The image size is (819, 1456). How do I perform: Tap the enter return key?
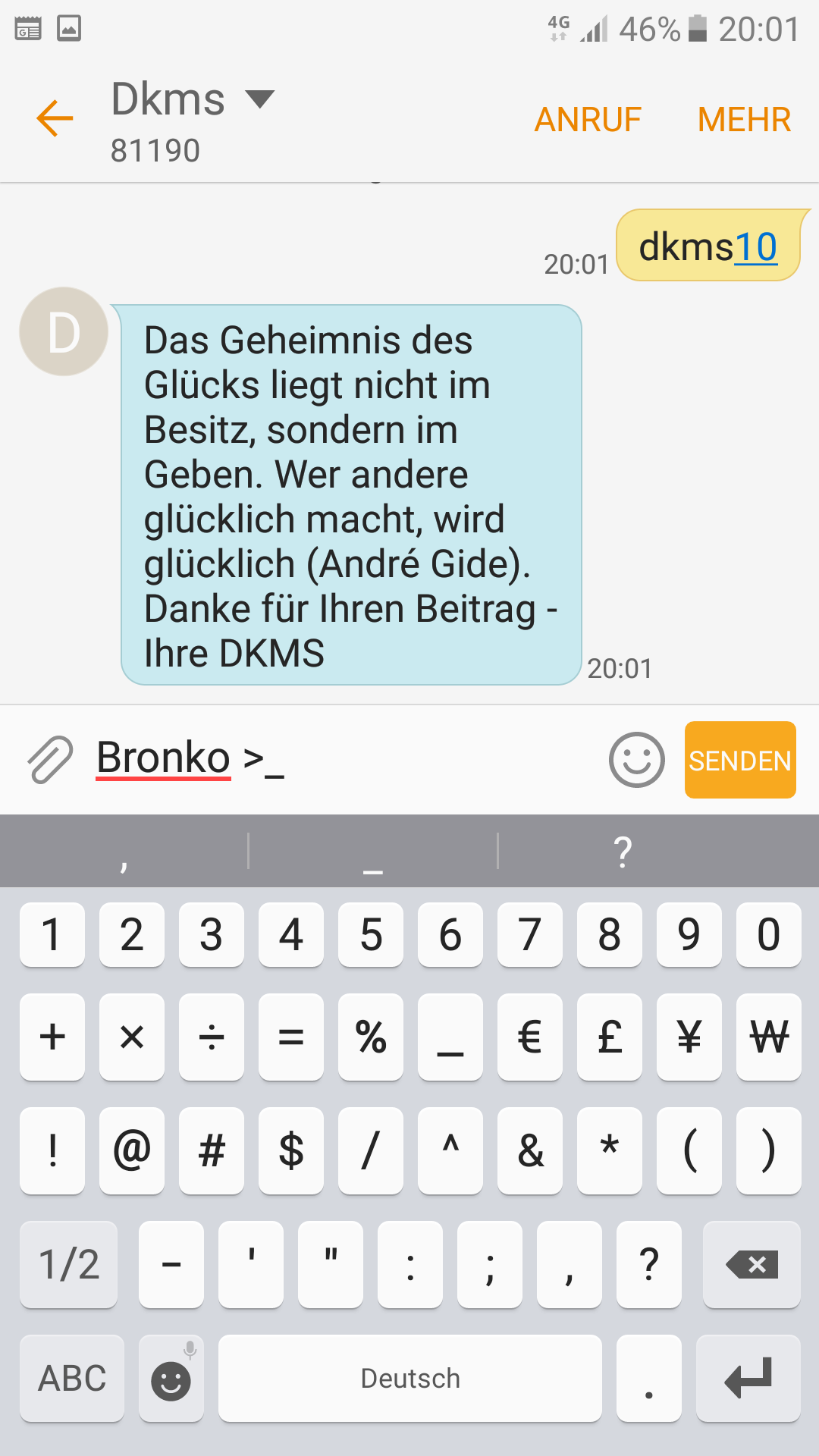(748, 1378)
